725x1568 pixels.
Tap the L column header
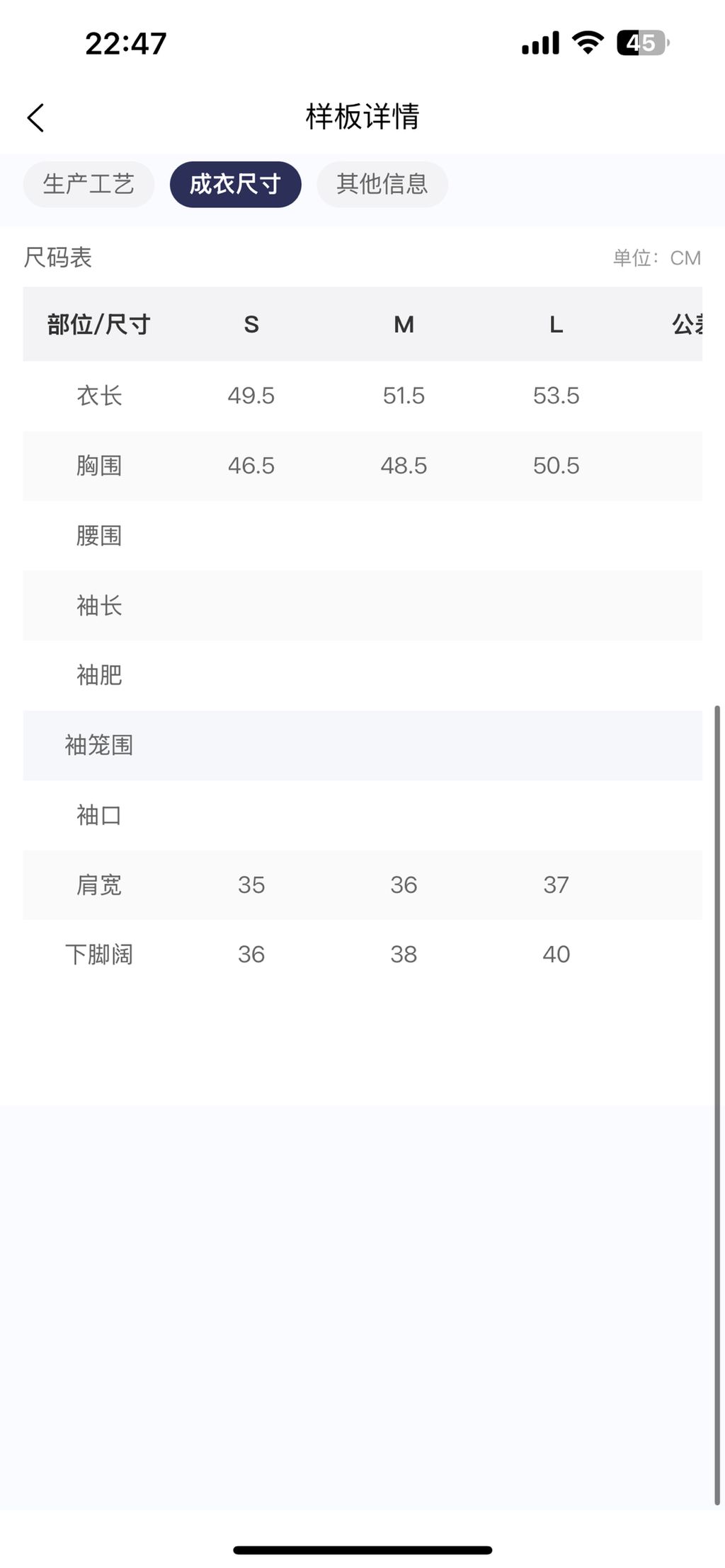[x=556, y=324]
